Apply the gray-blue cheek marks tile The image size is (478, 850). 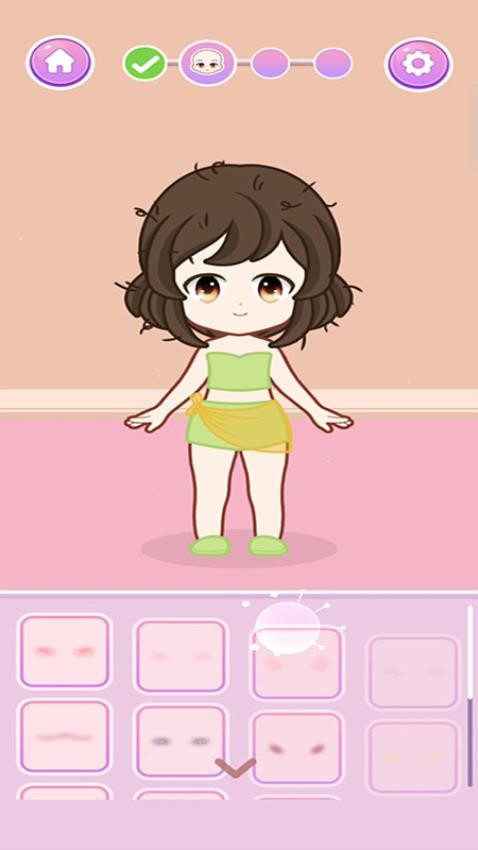coord(180,741)
